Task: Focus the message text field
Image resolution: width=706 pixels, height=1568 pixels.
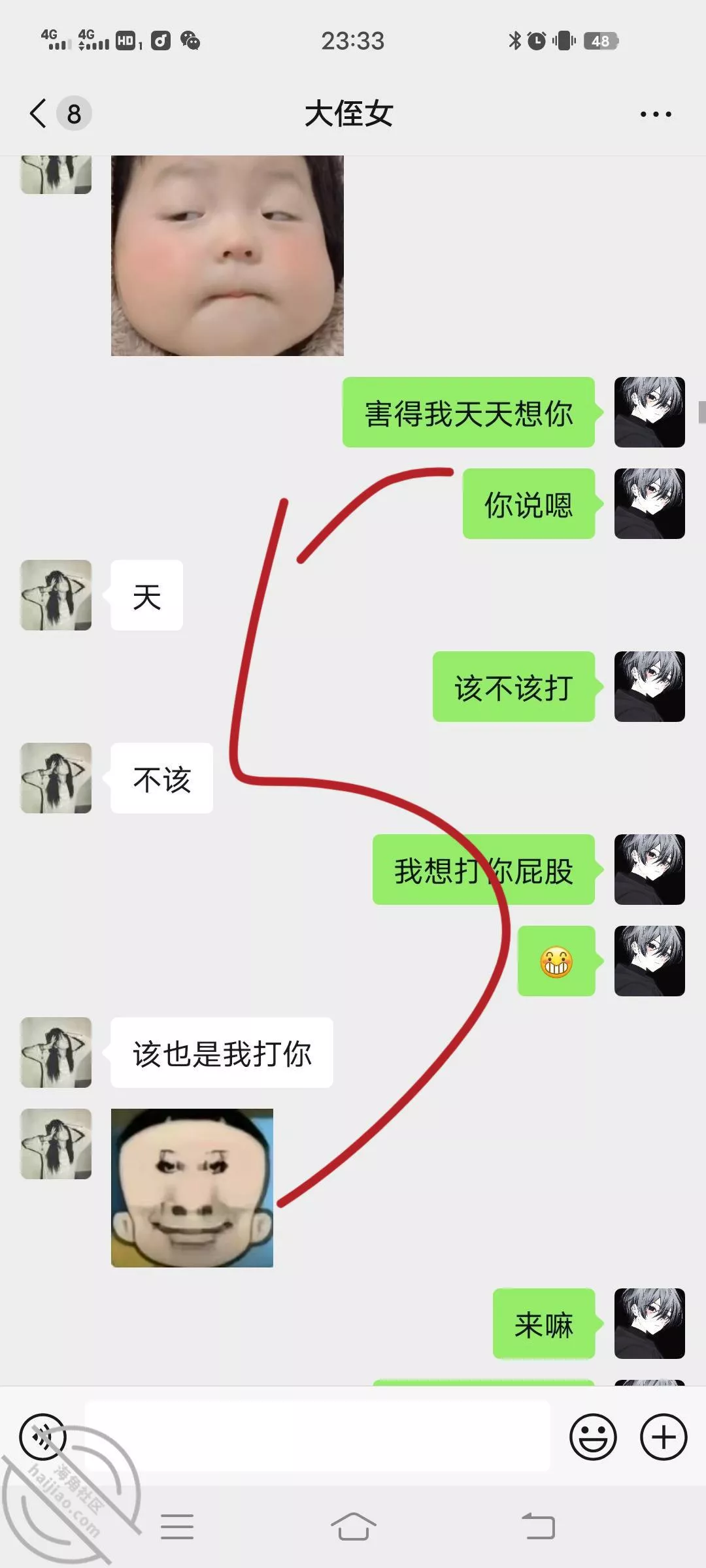Action: tap(317, 1437)
